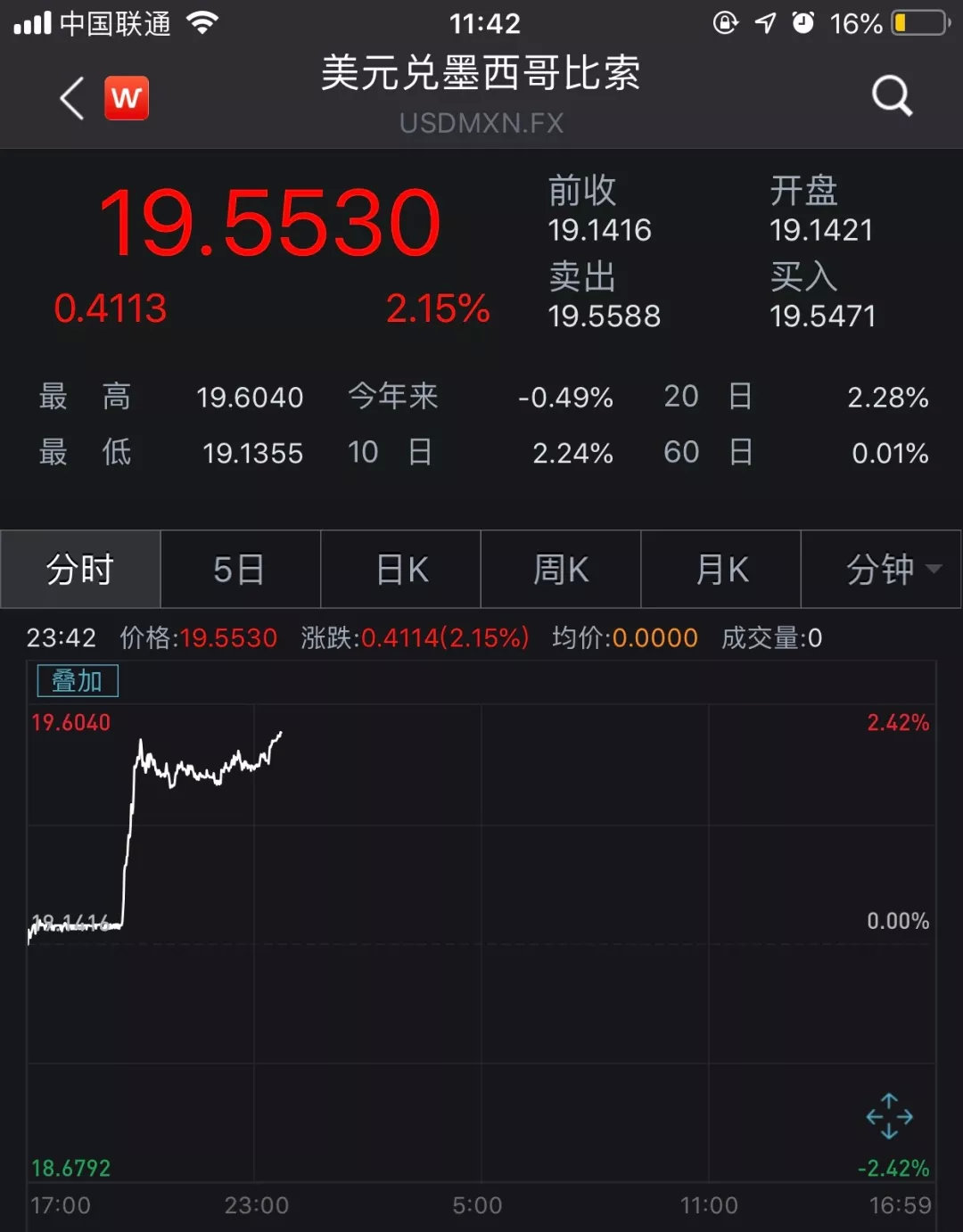Switch to the 5日 chart tab

(x=240, y=569)
